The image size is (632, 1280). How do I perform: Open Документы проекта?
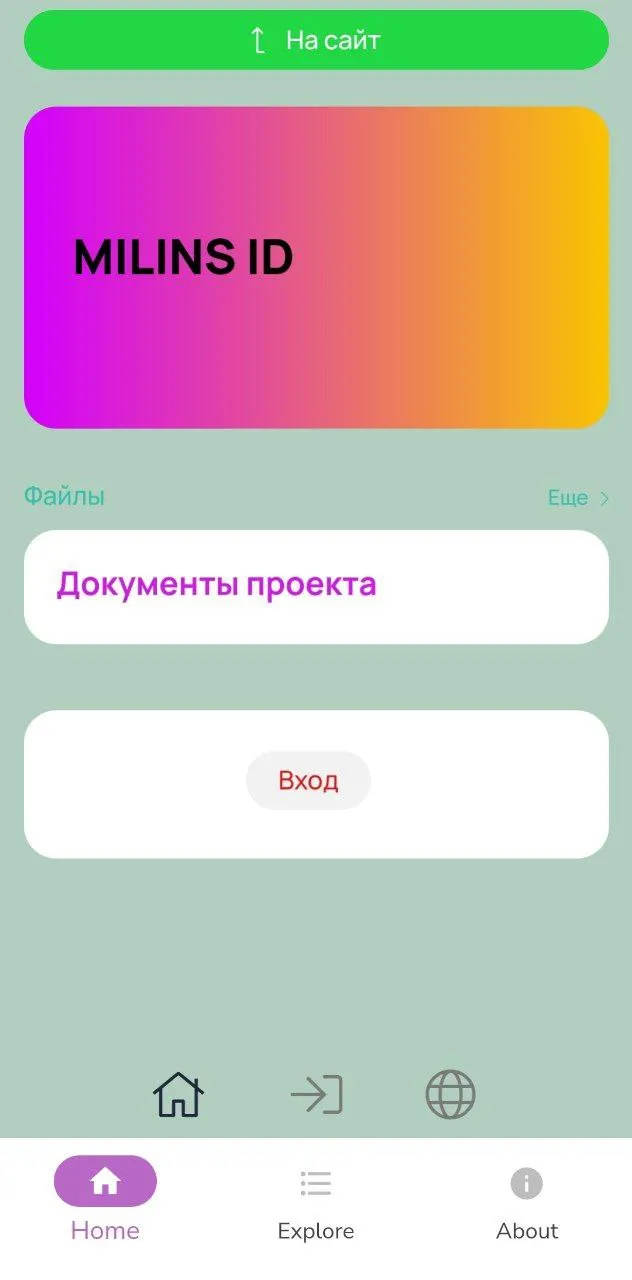coord(316,587)
